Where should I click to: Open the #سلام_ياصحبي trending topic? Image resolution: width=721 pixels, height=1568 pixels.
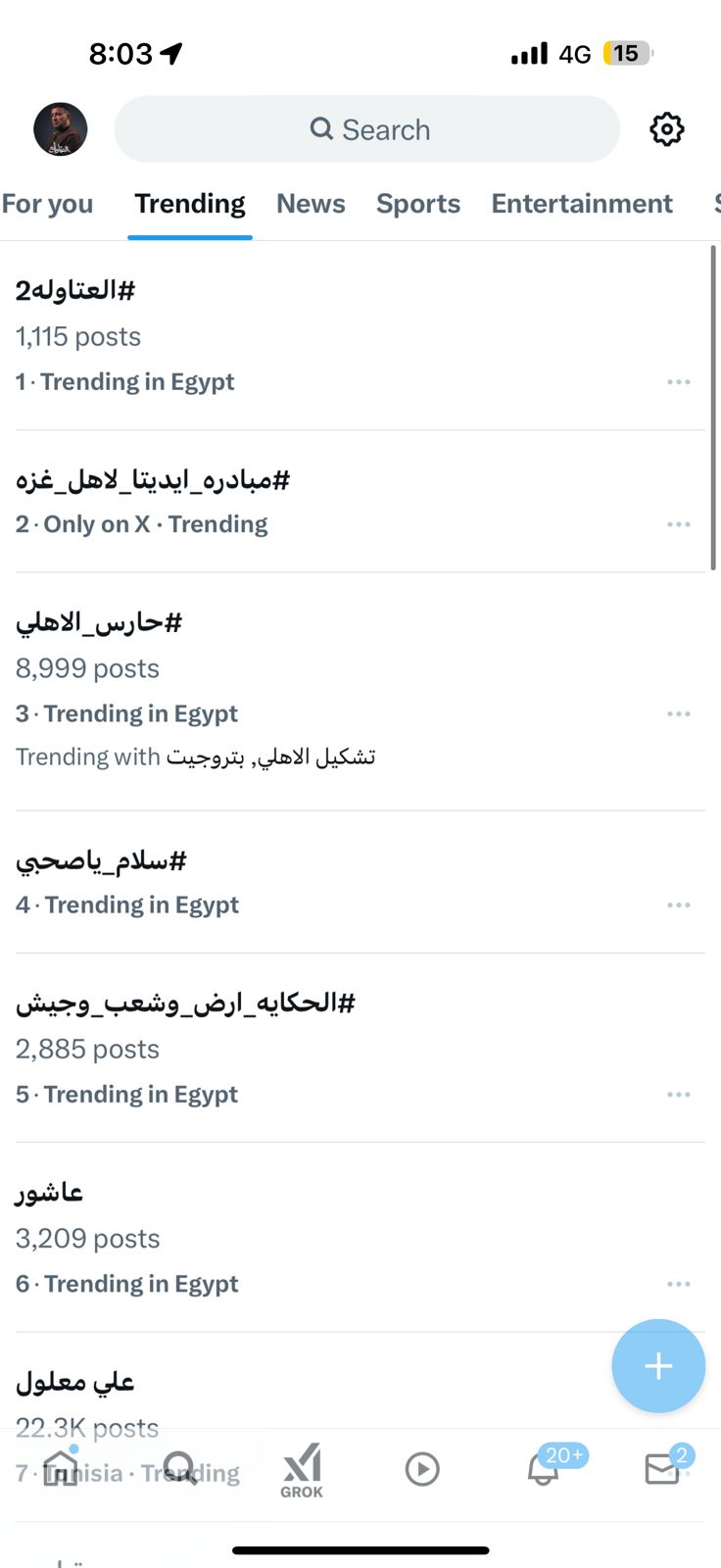pos(101,861)
